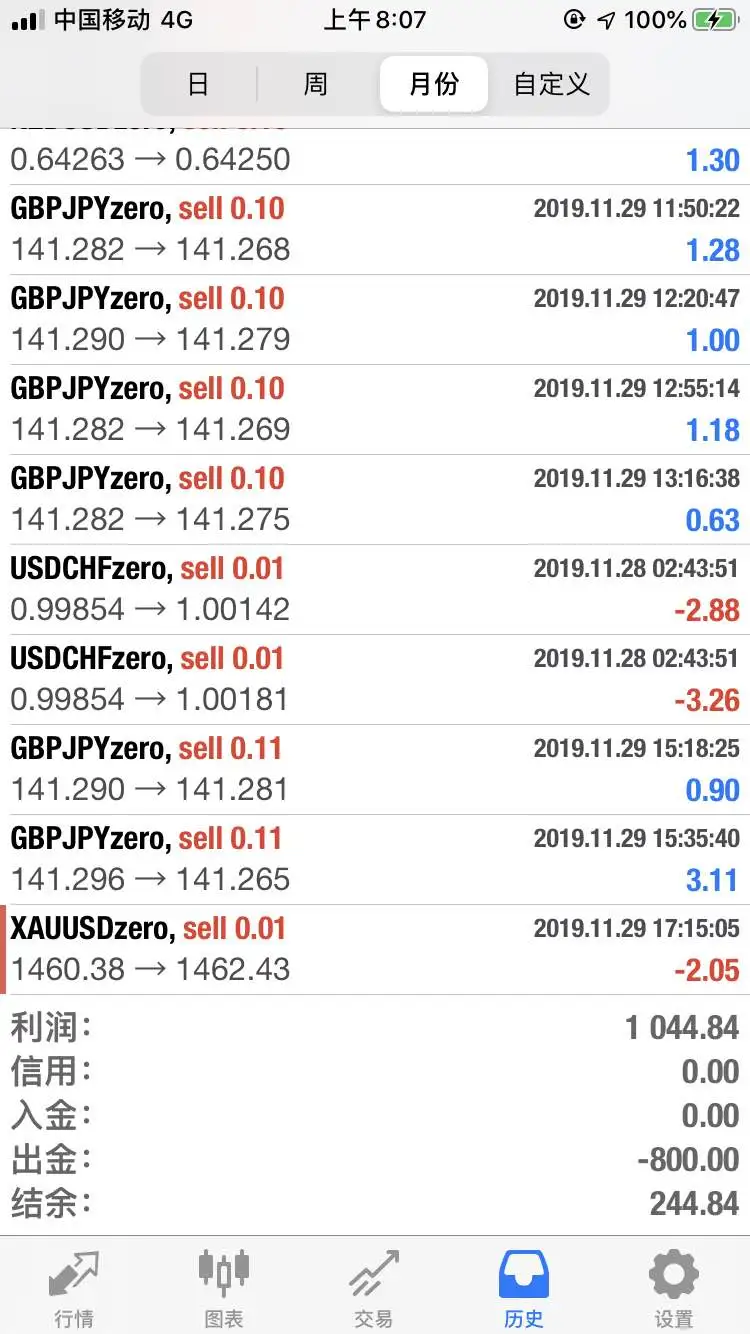Viewport: 750px width, 1334px height.
Task: Expand the USDCHFzero trade with -2.88 loss
Action: coord(375,590)
